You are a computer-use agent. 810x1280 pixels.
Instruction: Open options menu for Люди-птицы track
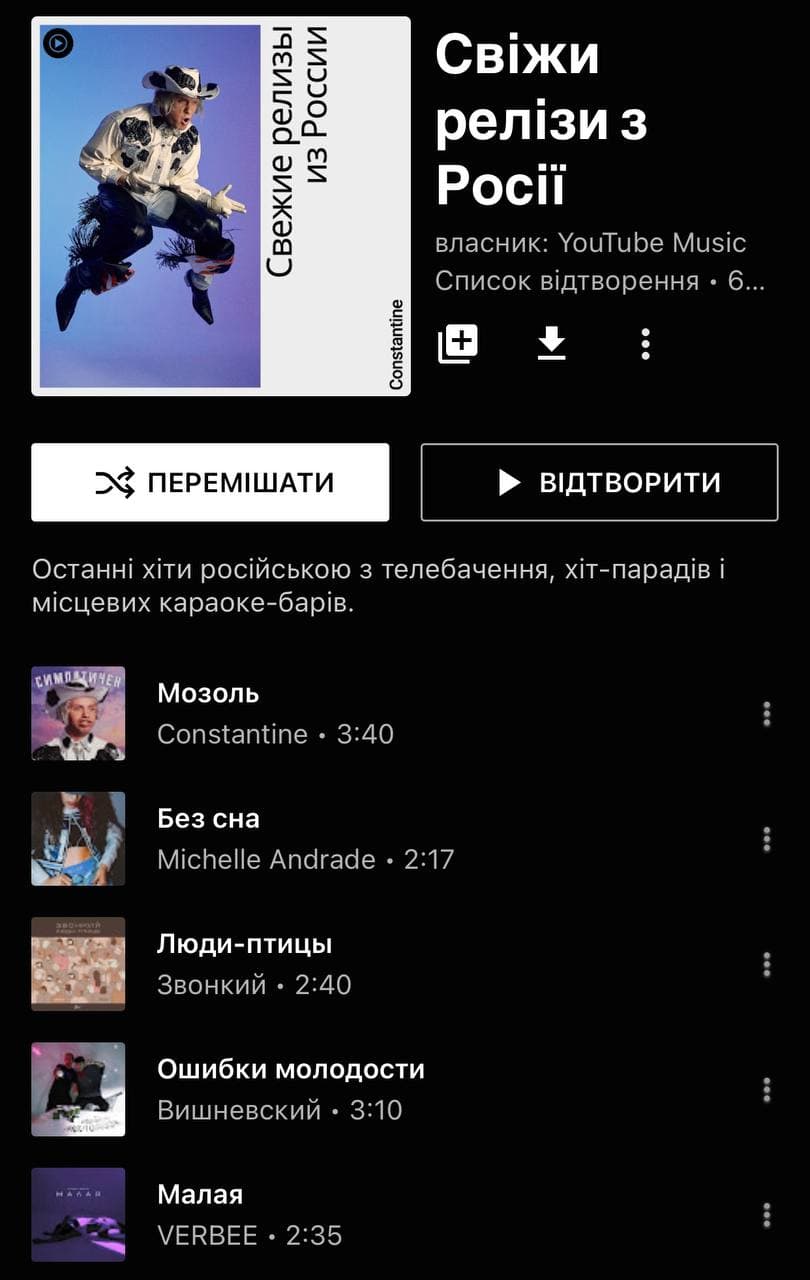765,963
